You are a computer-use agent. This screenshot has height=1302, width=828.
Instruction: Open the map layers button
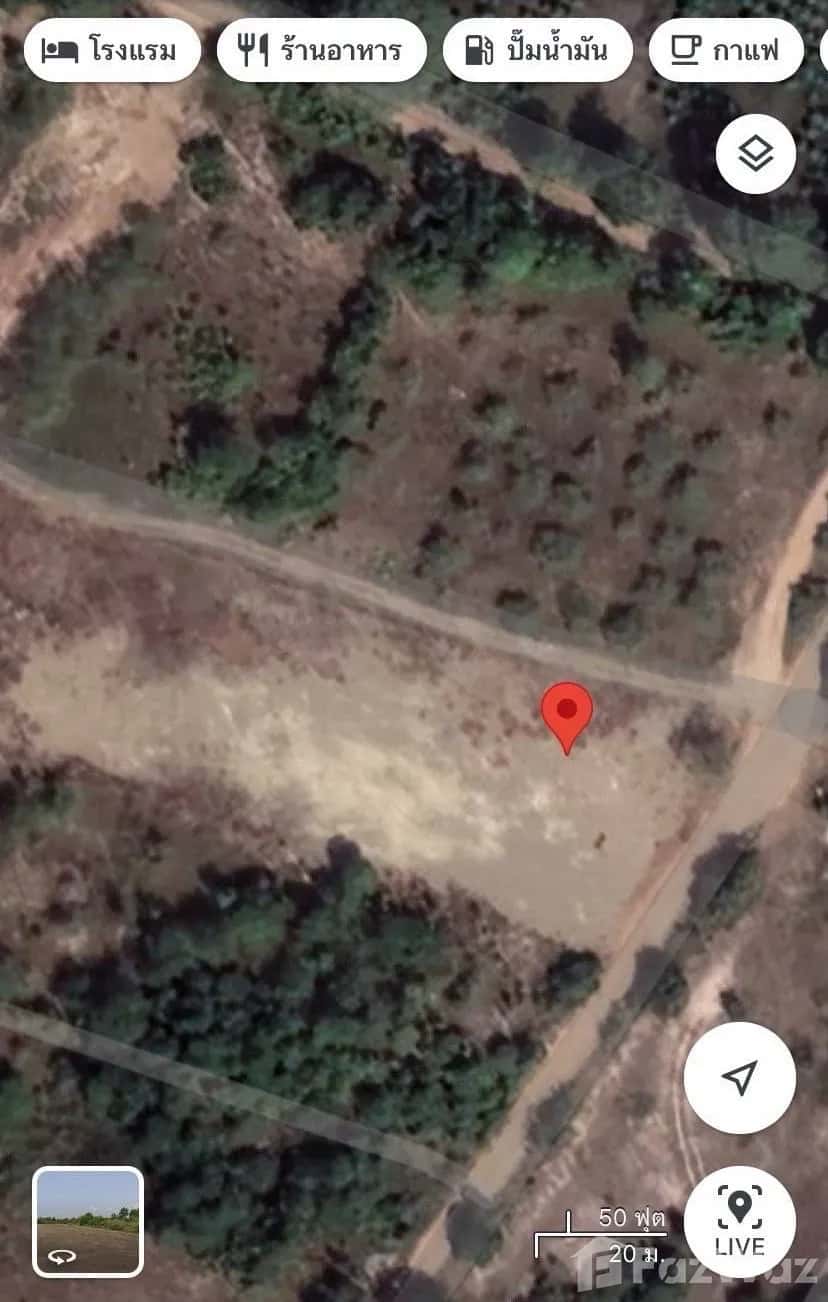[x=756, y=154]
